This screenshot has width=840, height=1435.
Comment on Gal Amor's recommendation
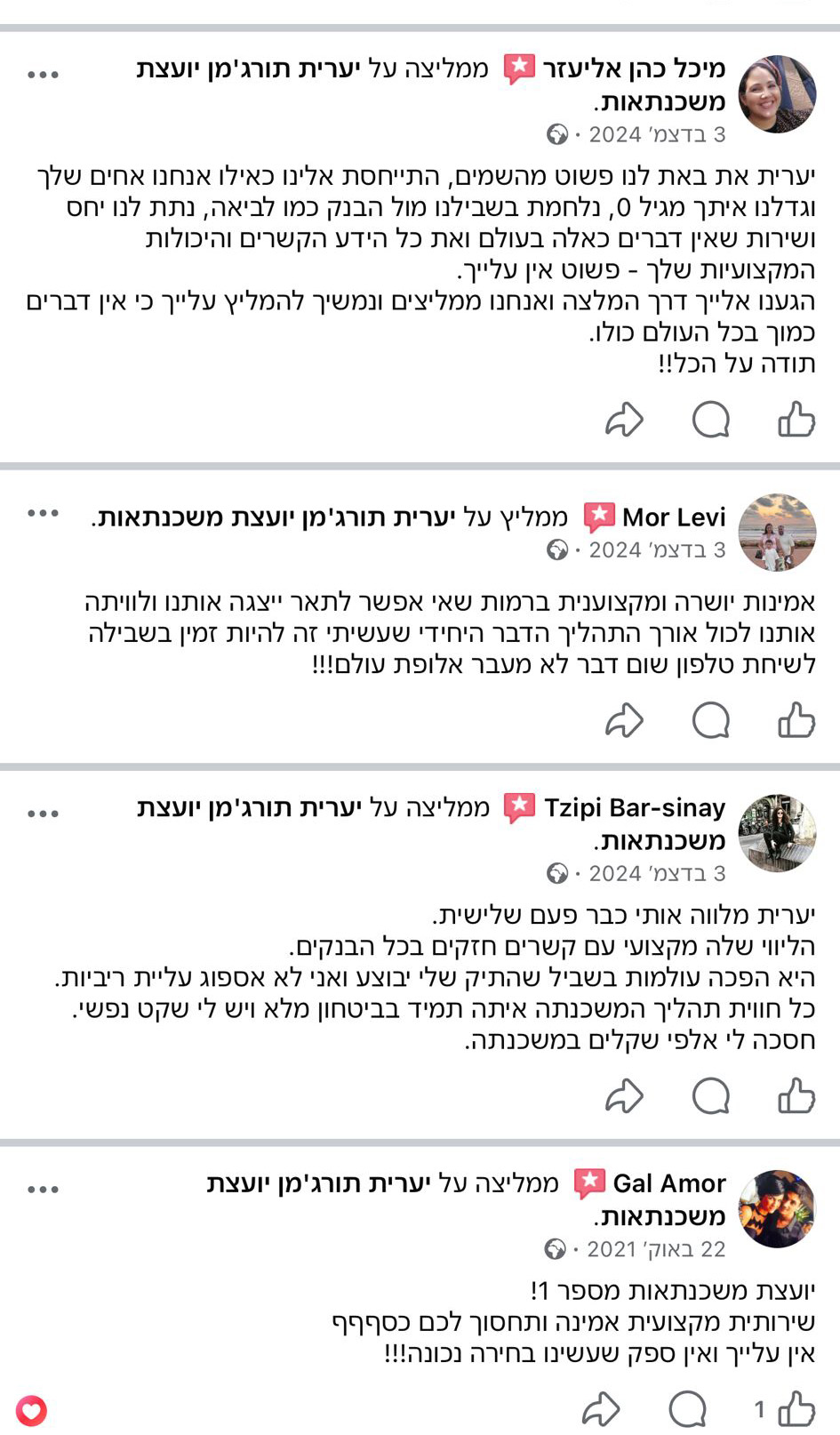(x=687, y=1409)
